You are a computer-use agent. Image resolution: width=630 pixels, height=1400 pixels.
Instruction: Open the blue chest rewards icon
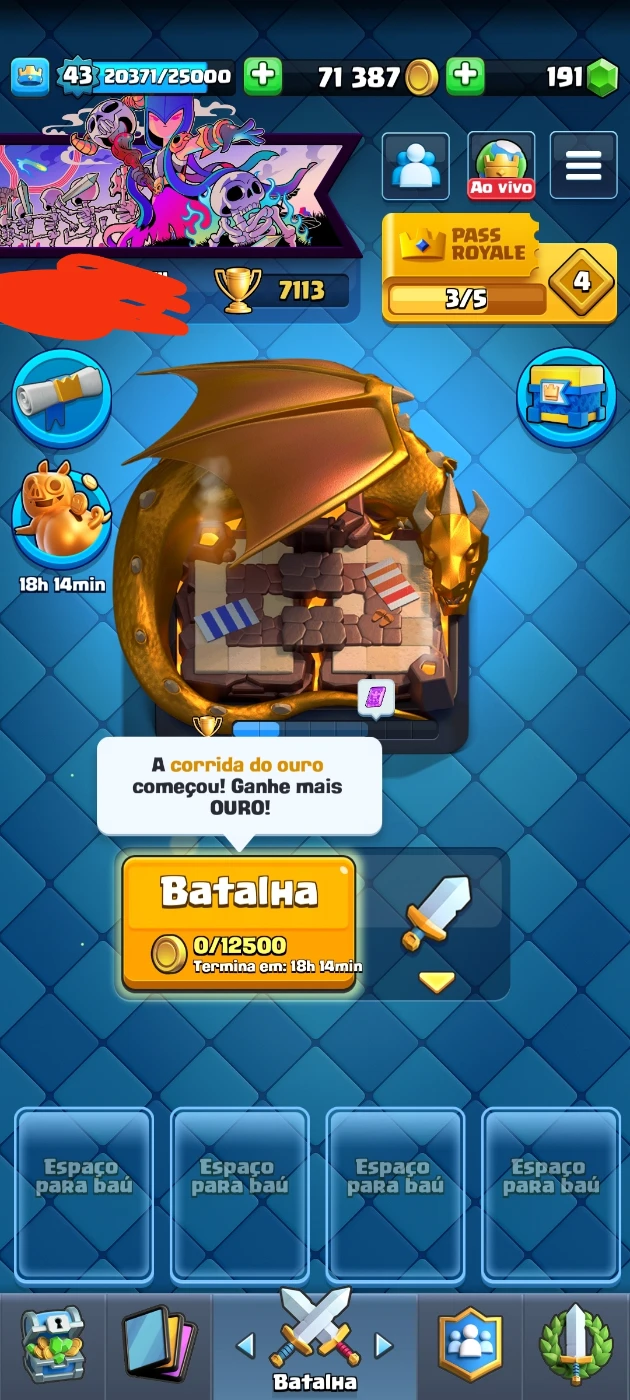[567, 398]
